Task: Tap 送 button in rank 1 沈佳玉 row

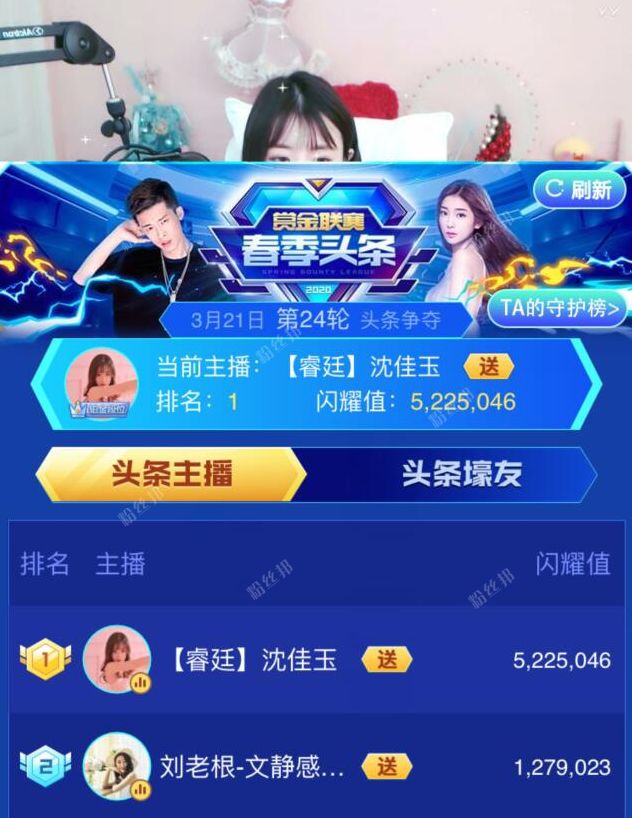Action: (x=387, y=660)
